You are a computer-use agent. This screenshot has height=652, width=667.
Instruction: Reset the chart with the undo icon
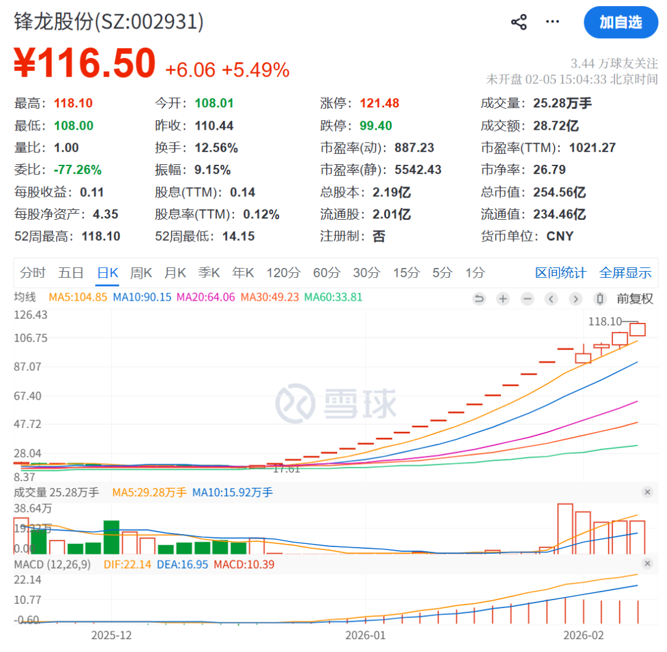479,298
